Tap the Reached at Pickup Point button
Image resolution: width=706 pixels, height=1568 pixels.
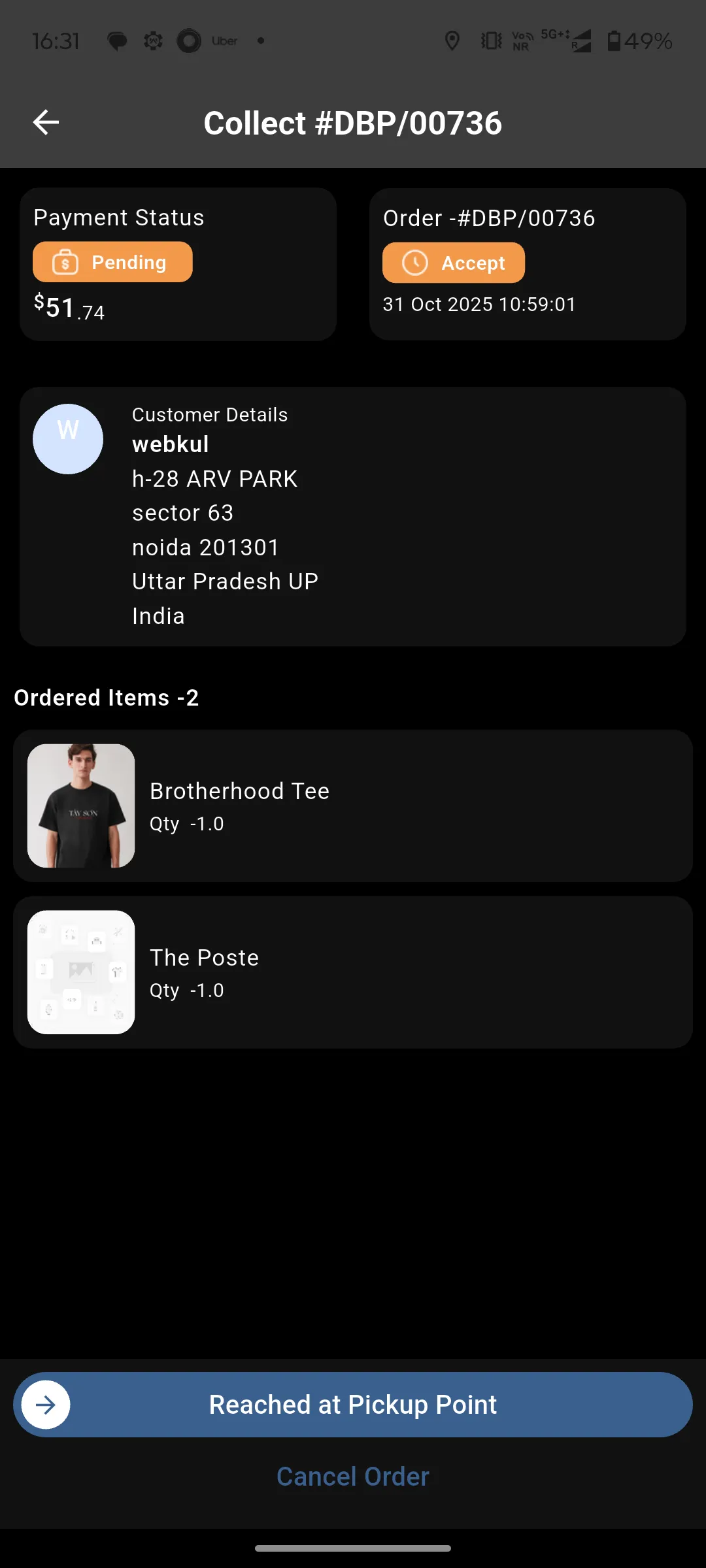point(353,1405)
